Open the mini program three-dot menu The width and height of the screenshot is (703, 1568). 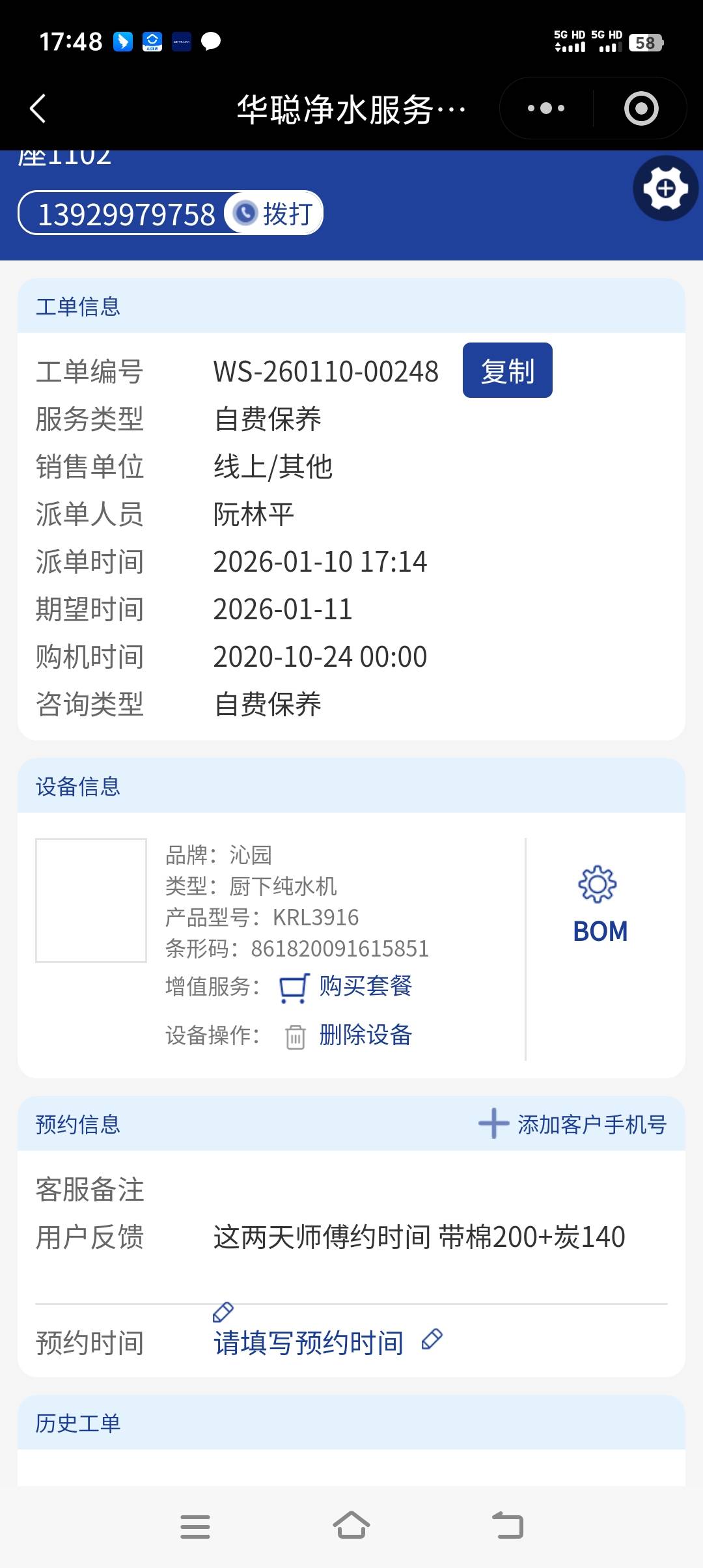pos(546,108)
